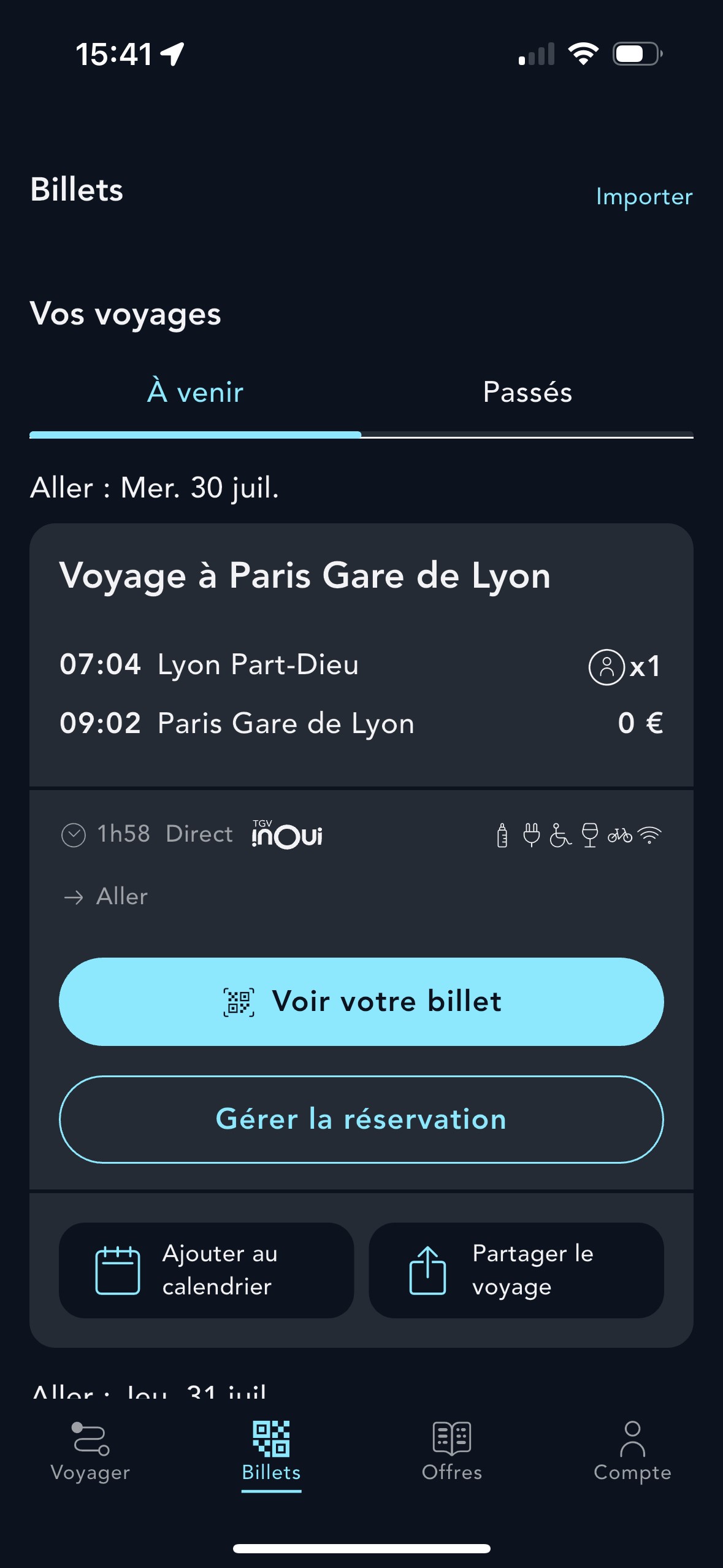Click Gérer la réservation
Viewport: 723px width, 1568px height.
click(x=361, y=1119)
